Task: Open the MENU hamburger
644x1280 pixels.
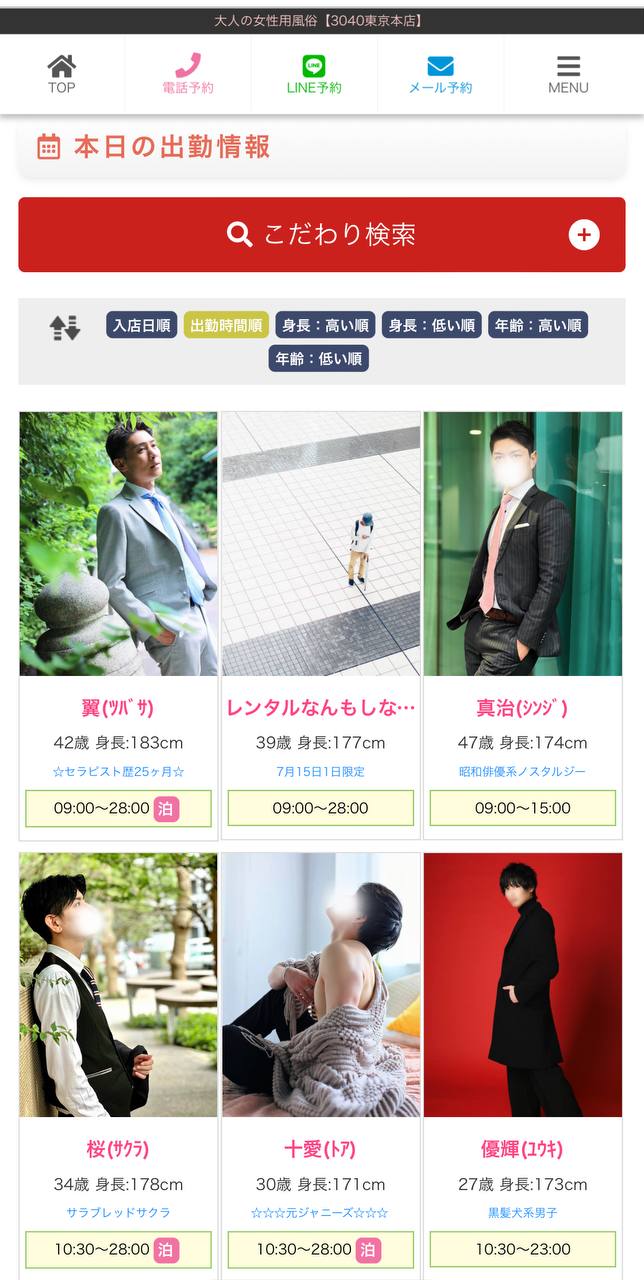Action: [568, 74]
